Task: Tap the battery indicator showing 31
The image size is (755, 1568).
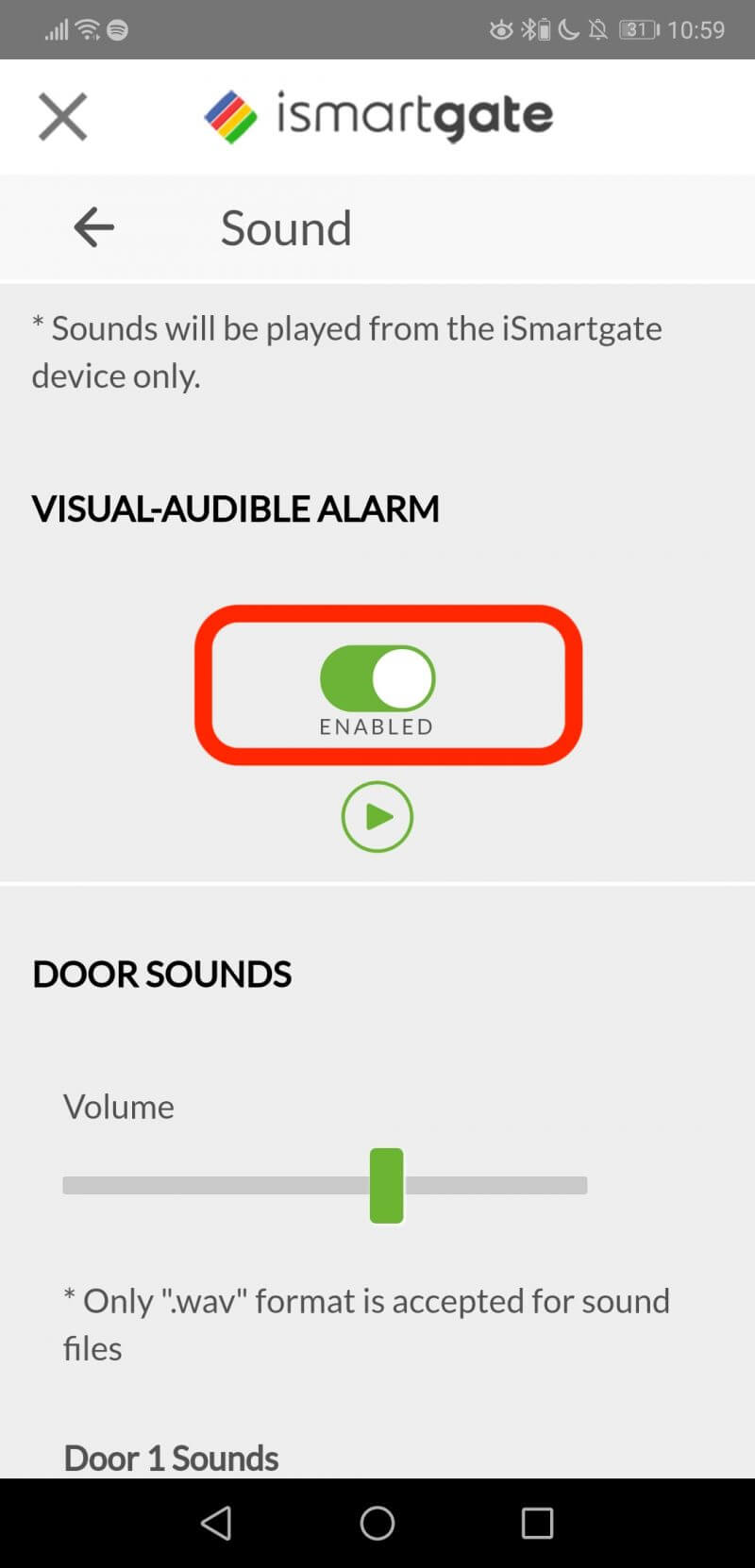Action: click(x=639, y=29)
